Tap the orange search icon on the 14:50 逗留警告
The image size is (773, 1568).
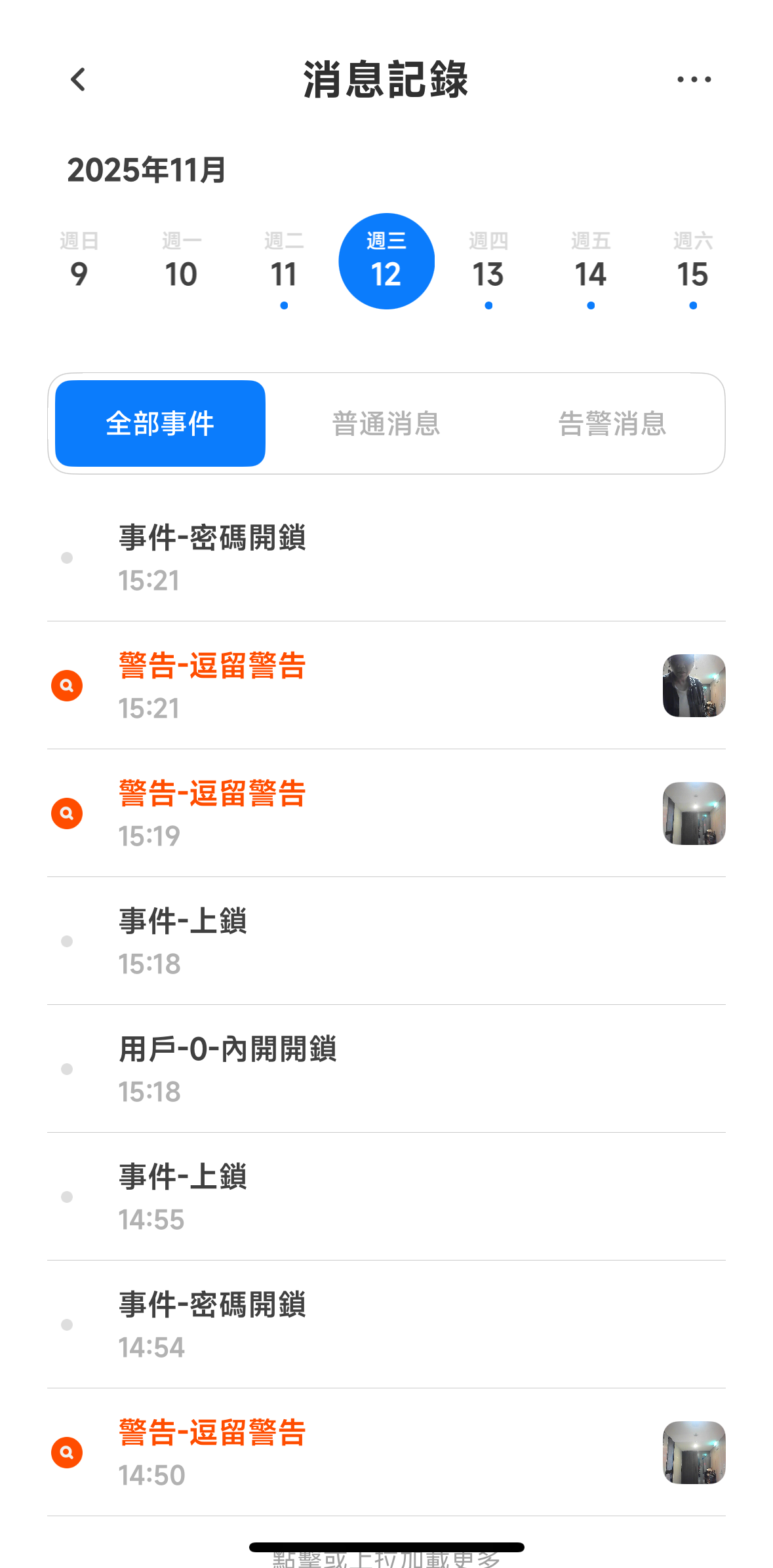point(66,1451)
